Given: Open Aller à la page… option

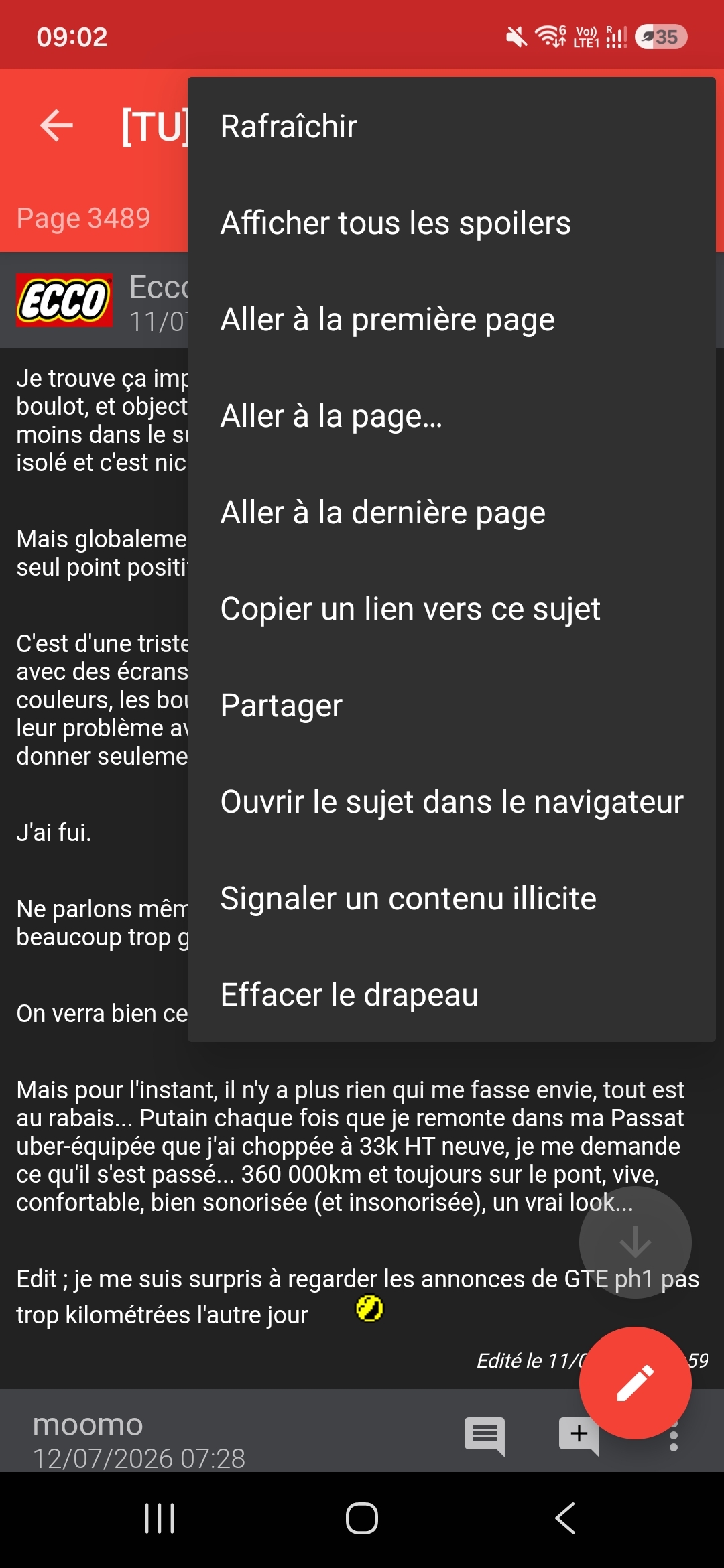Looking at the screenshot, I should click(452, 415).
